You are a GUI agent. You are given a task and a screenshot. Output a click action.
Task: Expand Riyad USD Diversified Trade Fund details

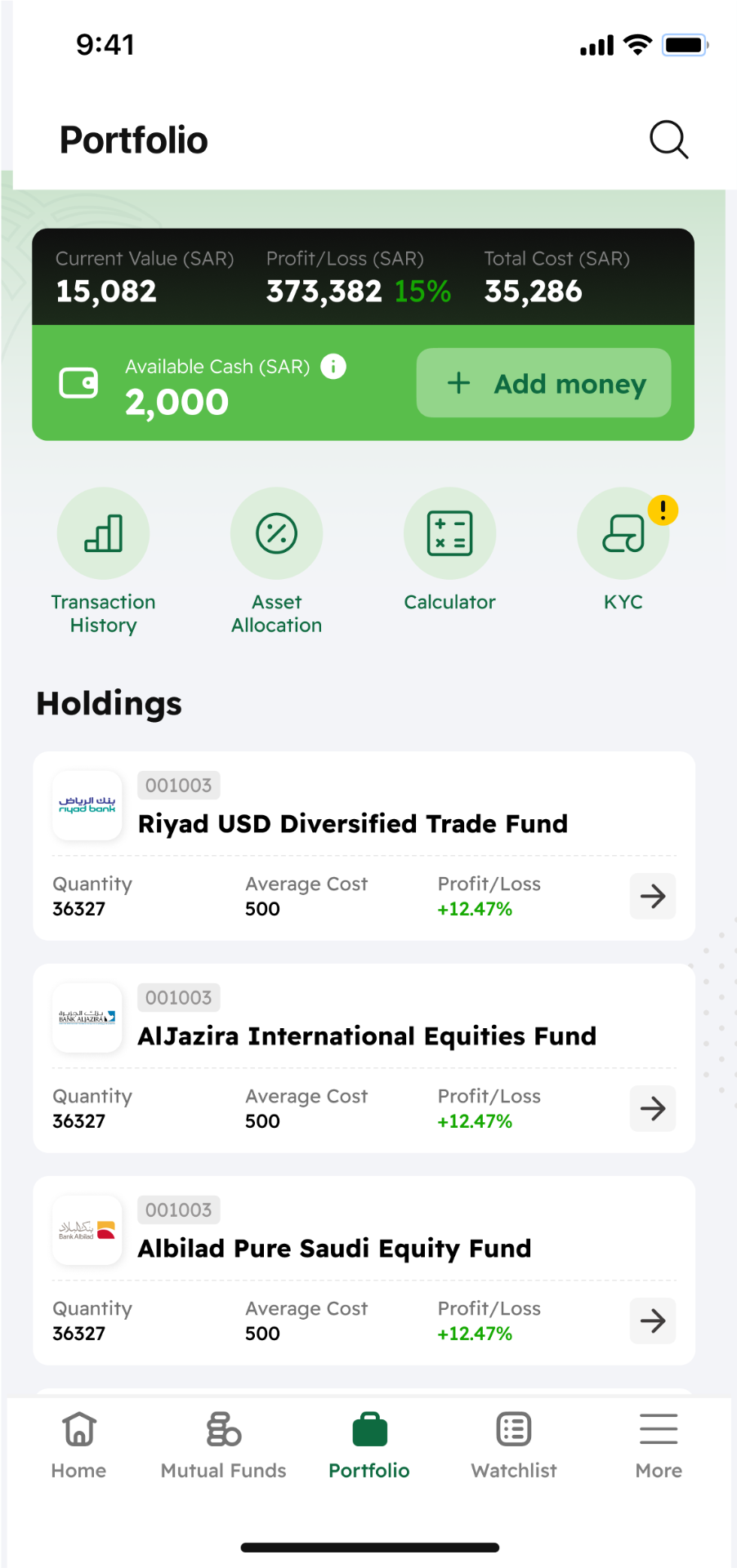pyautogui.click(x=651, y=896)
